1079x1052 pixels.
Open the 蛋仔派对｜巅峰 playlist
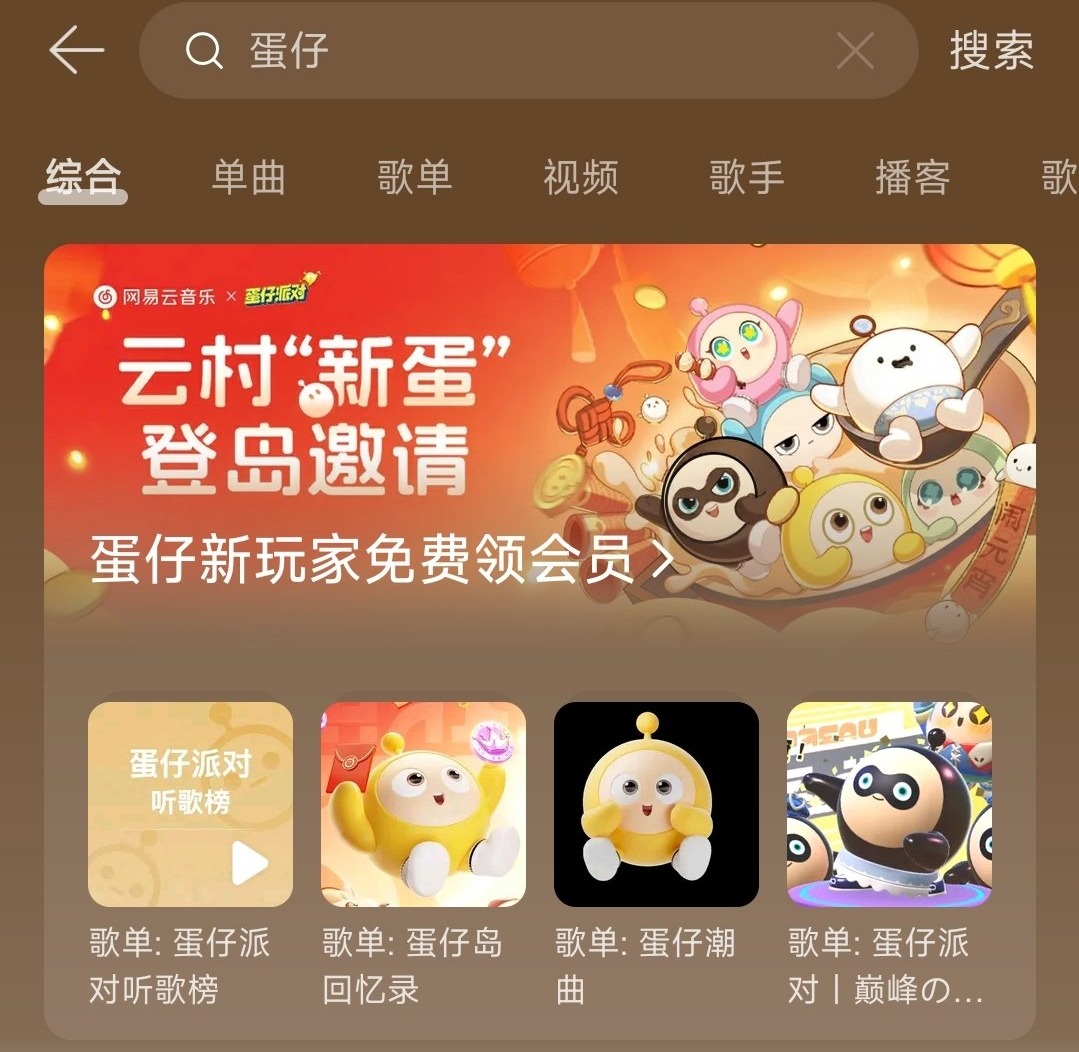click(889, 805)
